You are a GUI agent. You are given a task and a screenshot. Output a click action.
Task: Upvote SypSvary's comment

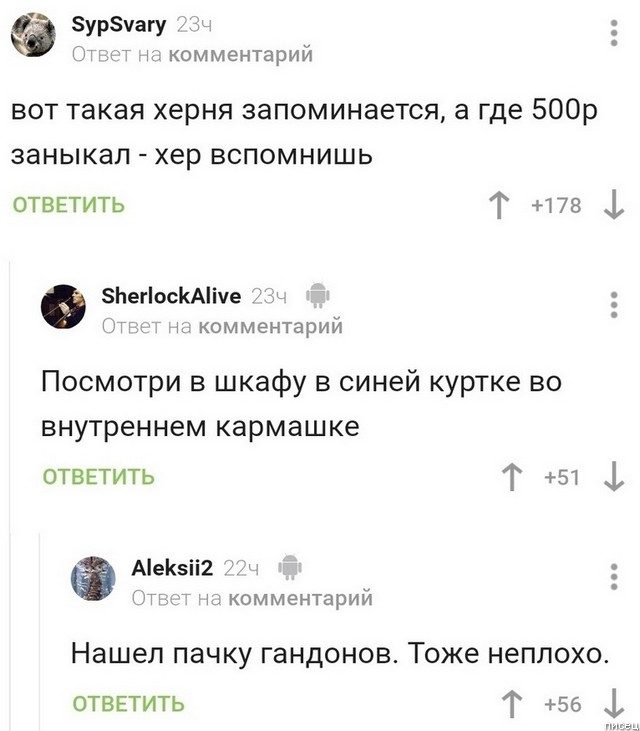pos(496,205)
